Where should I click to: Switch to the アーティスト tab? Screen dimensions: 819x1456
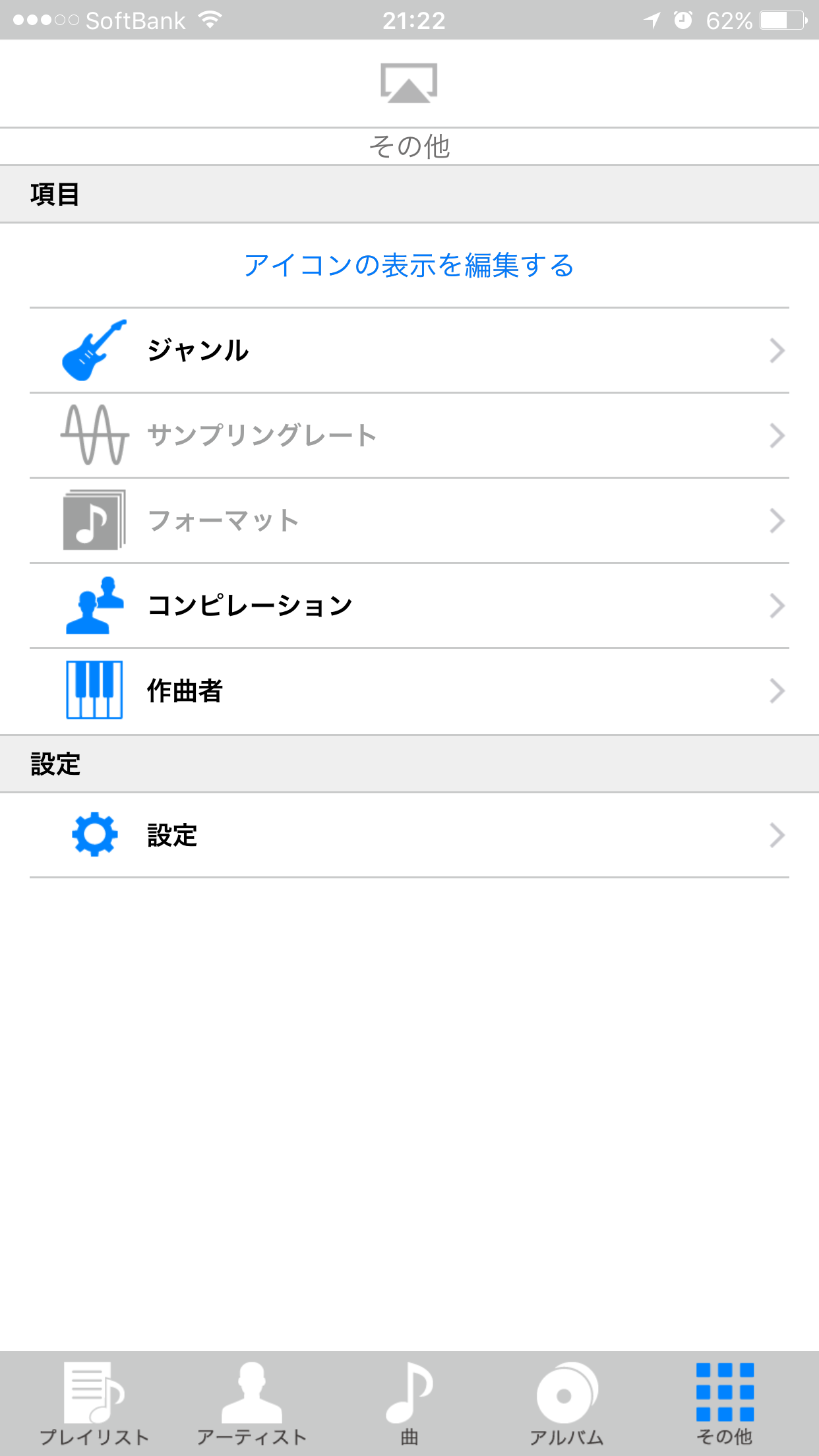252,1403
